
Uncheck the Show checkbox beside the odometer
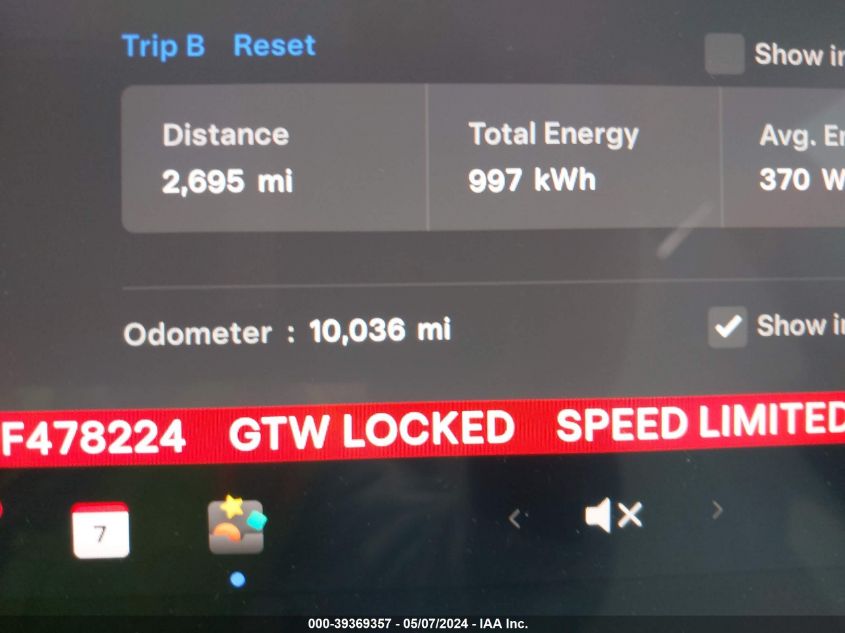click(x=727, y=326)
